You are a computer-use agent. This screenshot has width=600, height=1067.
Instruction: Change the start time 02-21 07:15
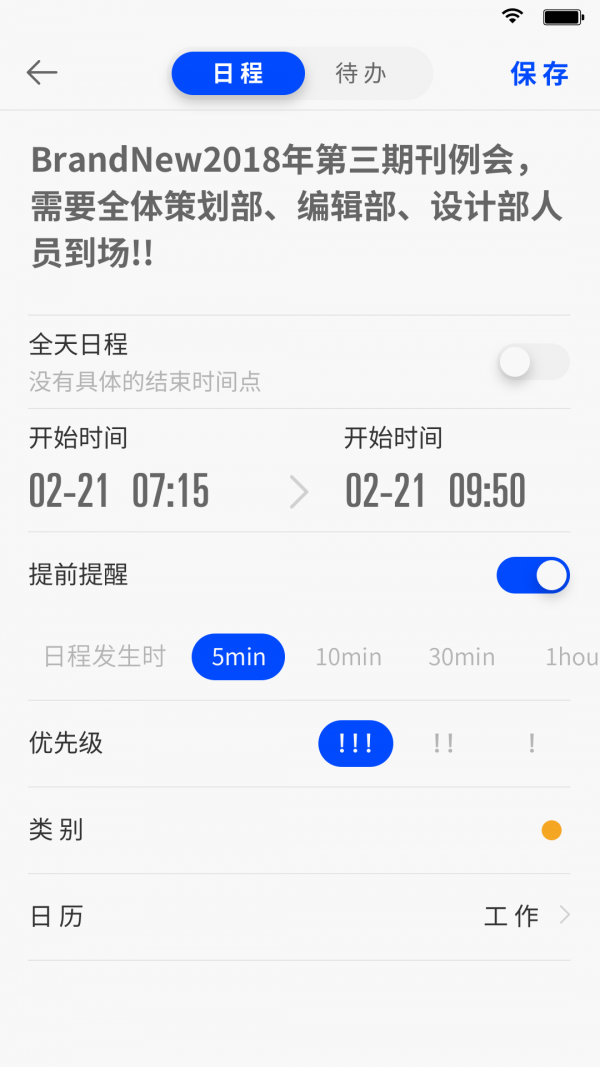(x=119, y=491)
